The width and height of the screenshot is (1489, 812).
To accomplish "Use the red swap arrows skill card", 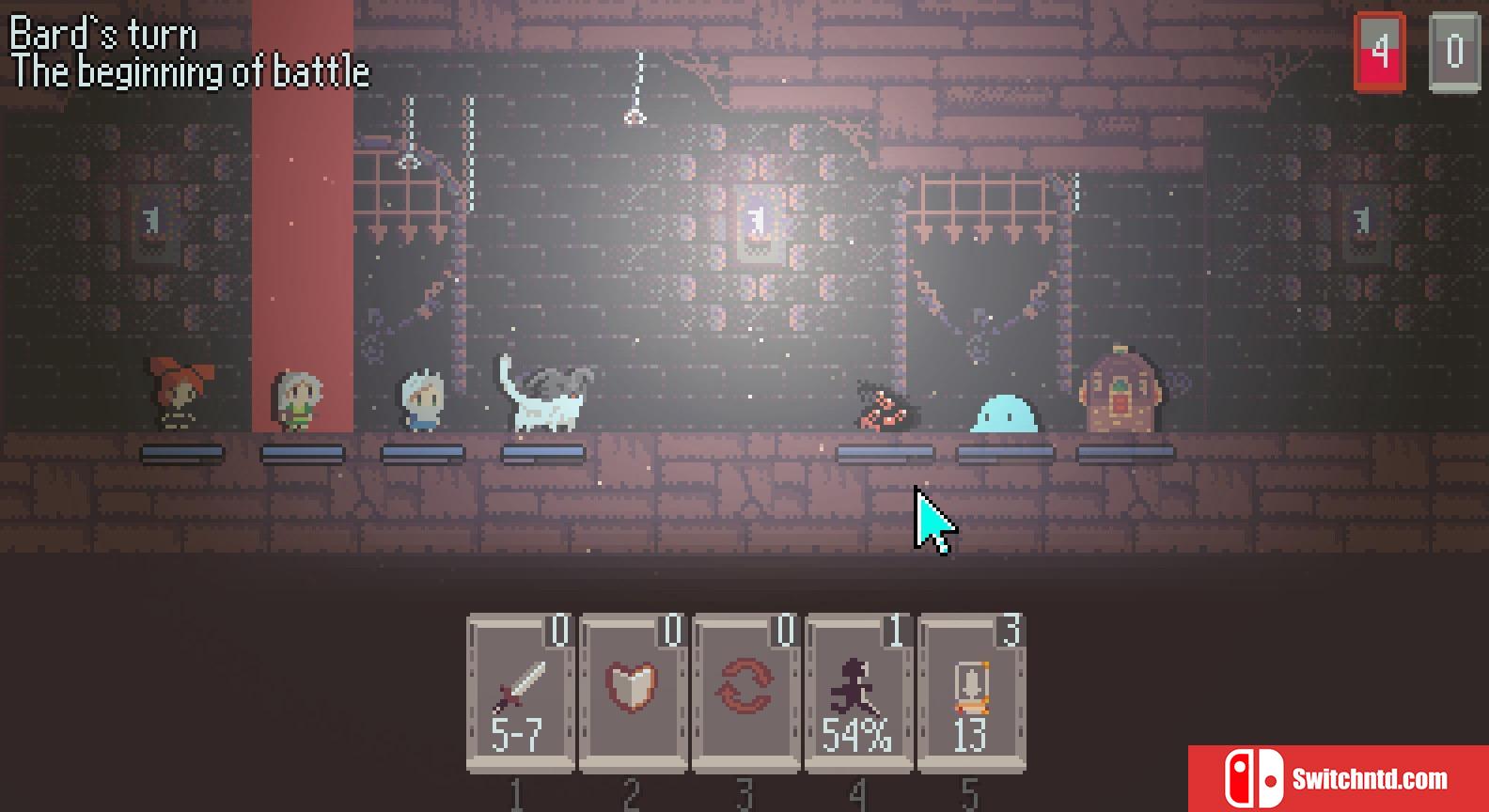I will coord(745,694).
